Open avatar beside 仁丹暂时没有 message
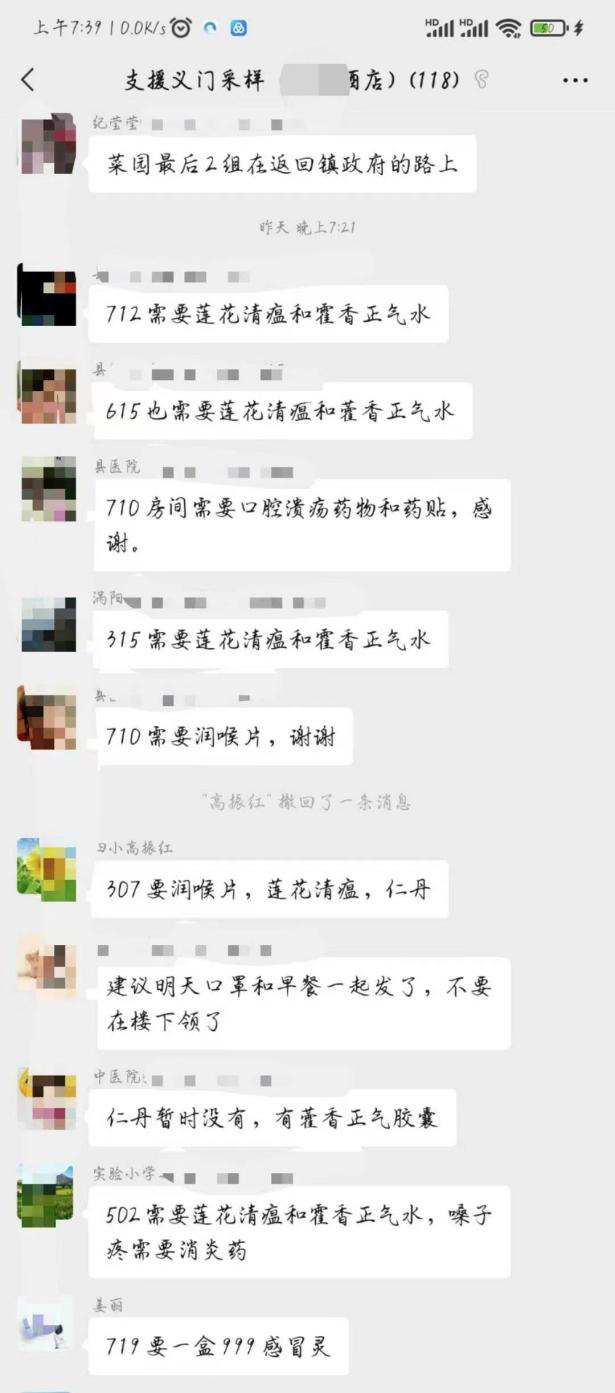 [47, 1099]
